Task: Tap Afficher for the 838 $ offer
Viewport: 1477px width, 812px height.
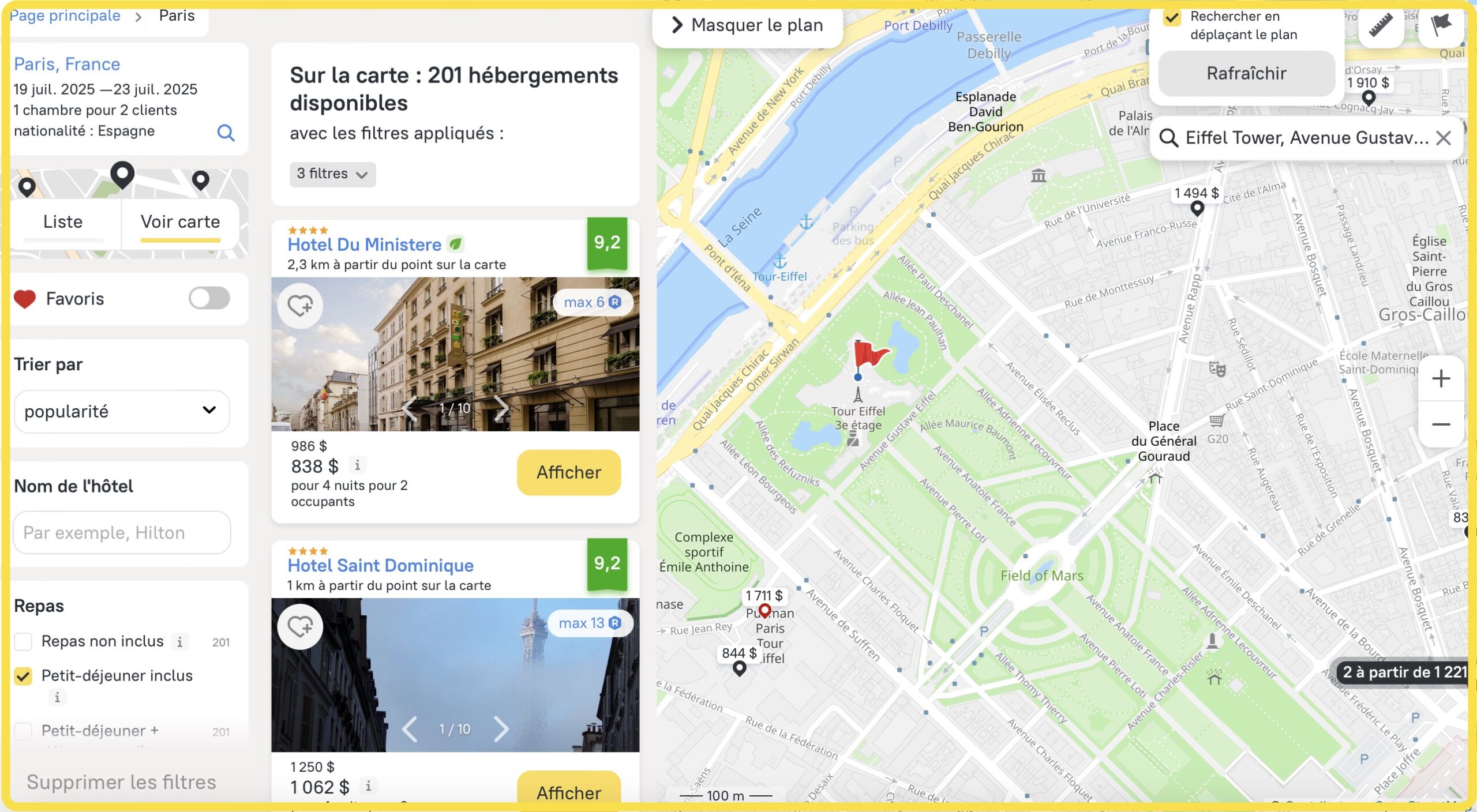Action: (568, 472)
